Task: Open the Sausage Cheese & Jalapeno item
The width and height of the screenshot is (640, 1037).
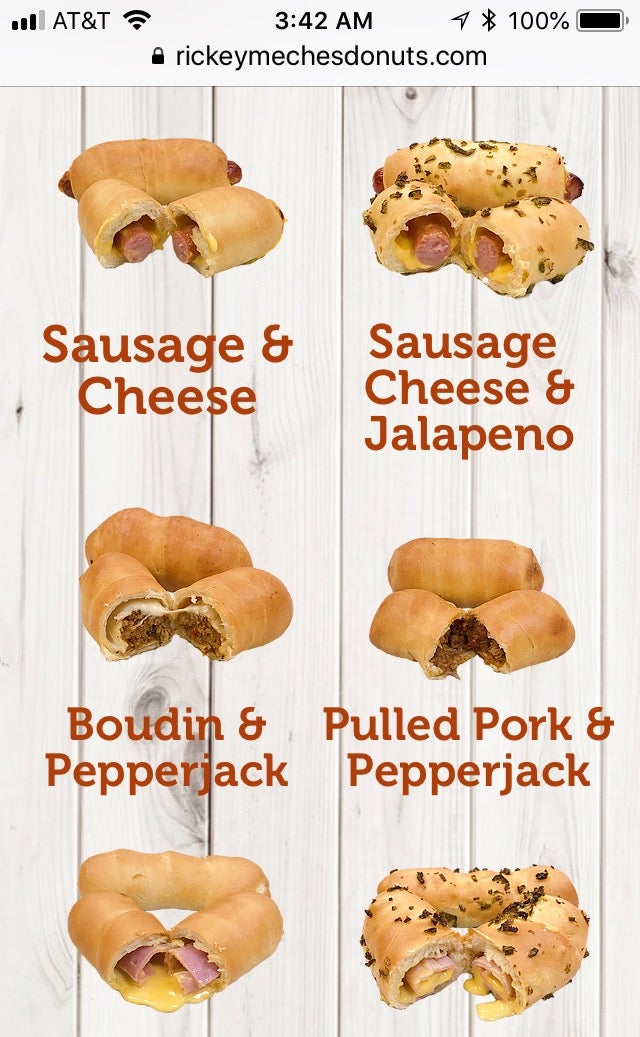Action: pos(480,215)
